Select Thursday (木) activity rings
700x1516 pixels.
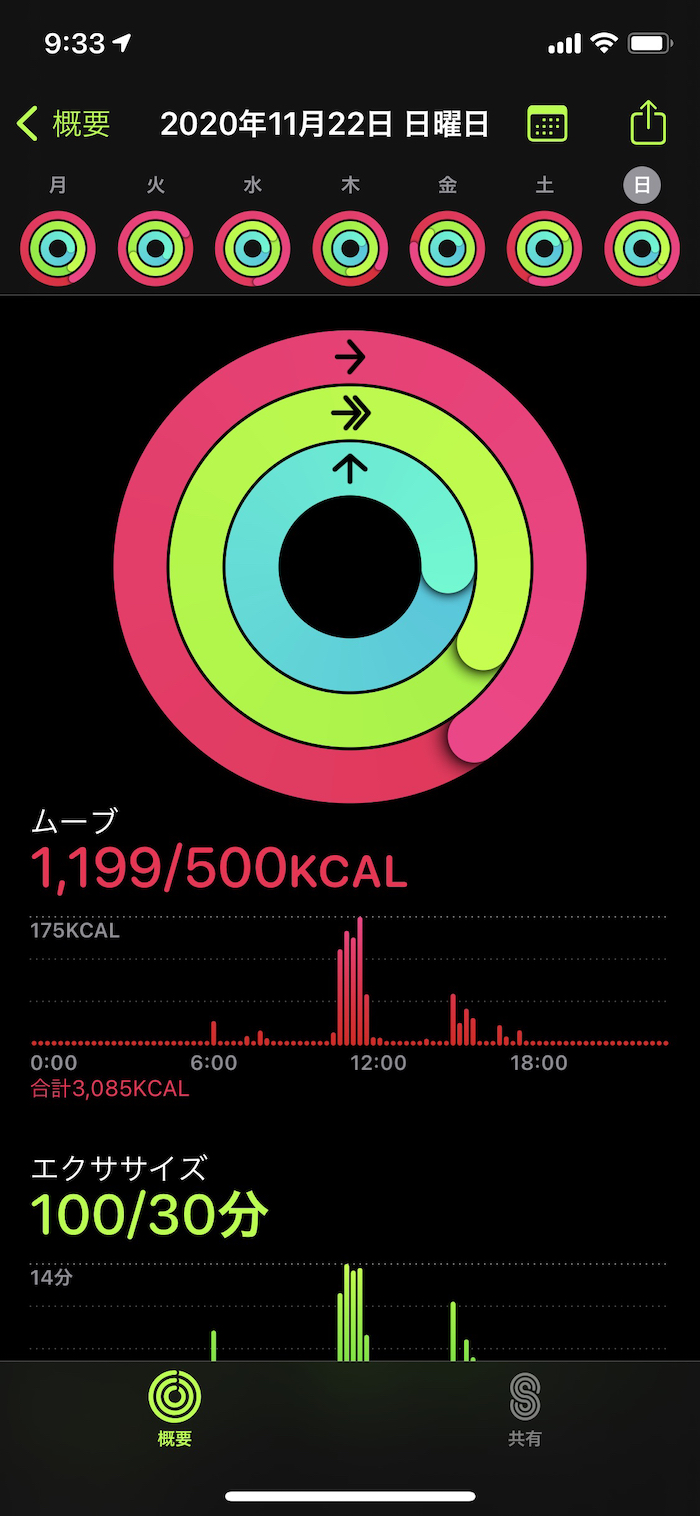click(x=350, y=248)
